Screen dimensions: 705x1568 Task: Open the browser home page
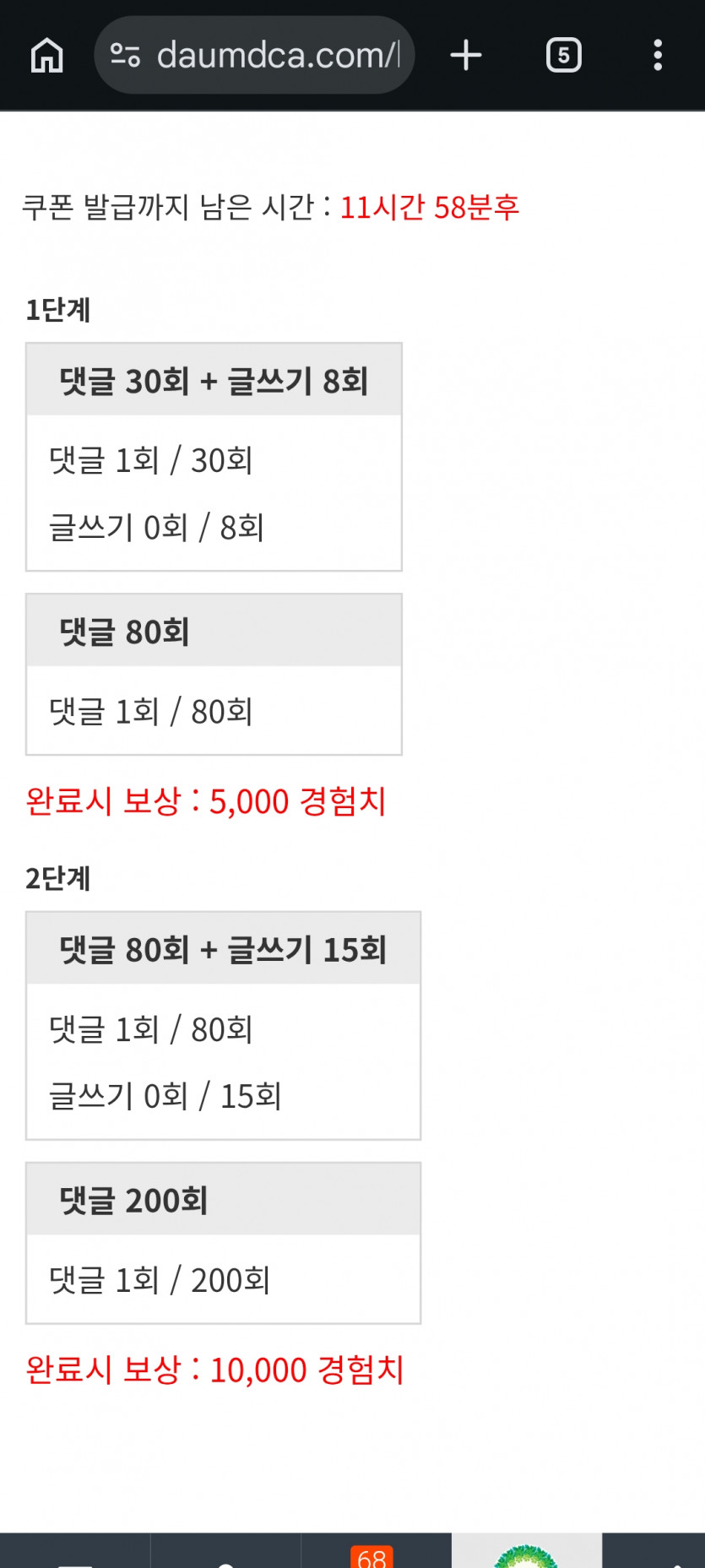(46, 55)
